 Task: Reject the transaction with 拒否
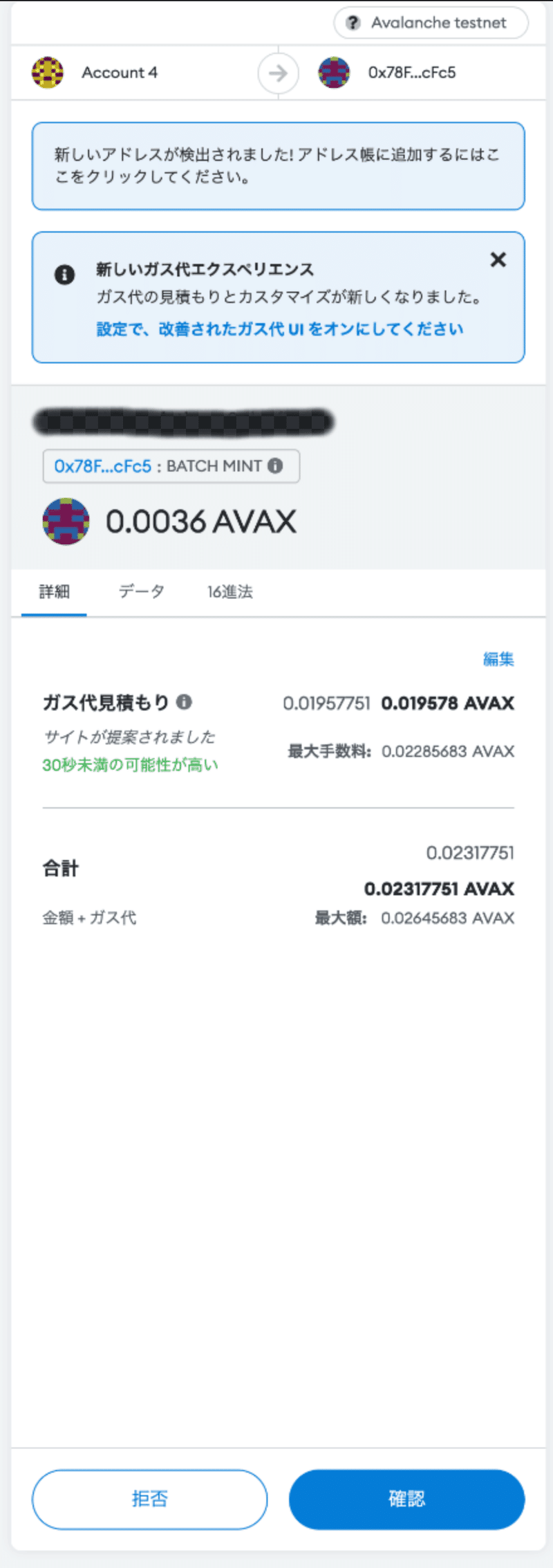pos(149,1499)
